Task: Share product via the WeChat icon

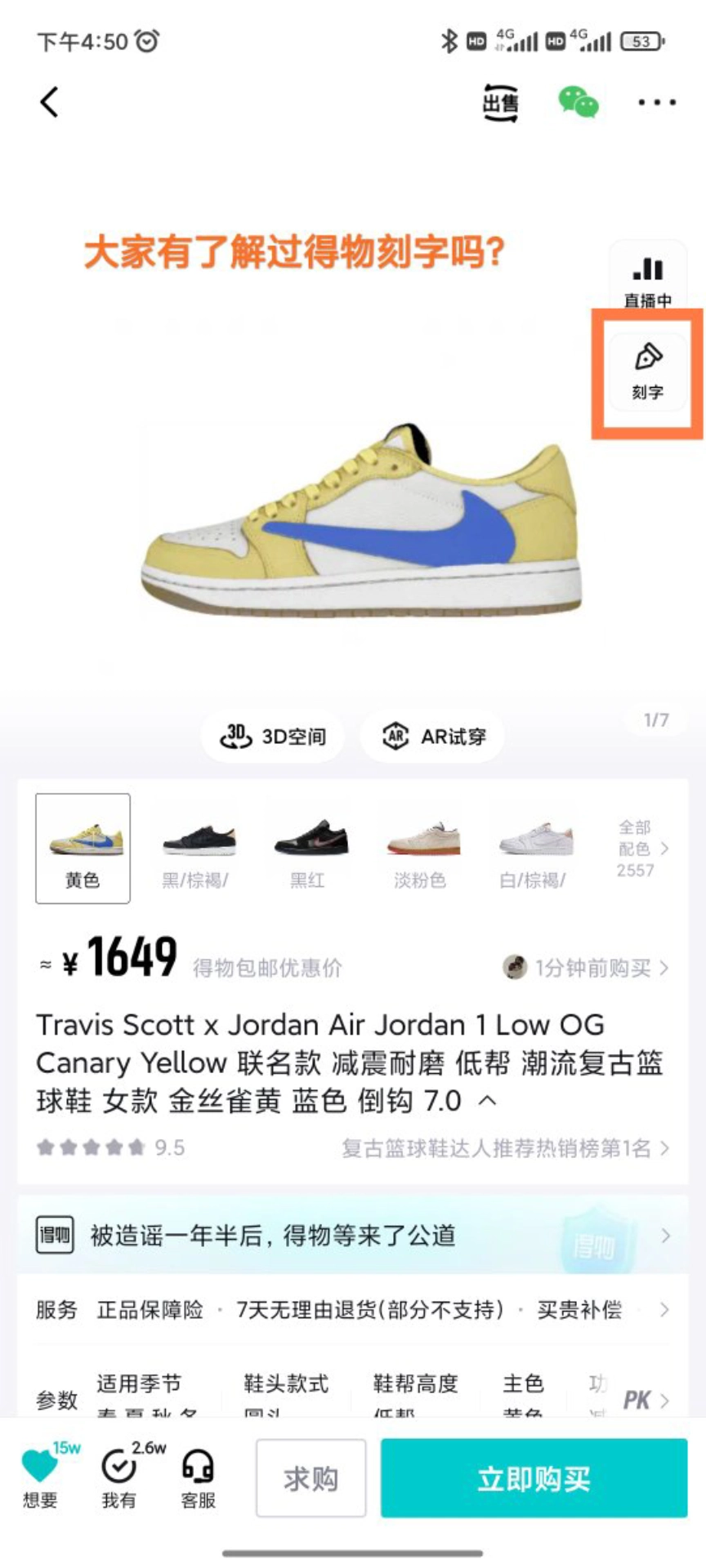Action: [580, 102]
